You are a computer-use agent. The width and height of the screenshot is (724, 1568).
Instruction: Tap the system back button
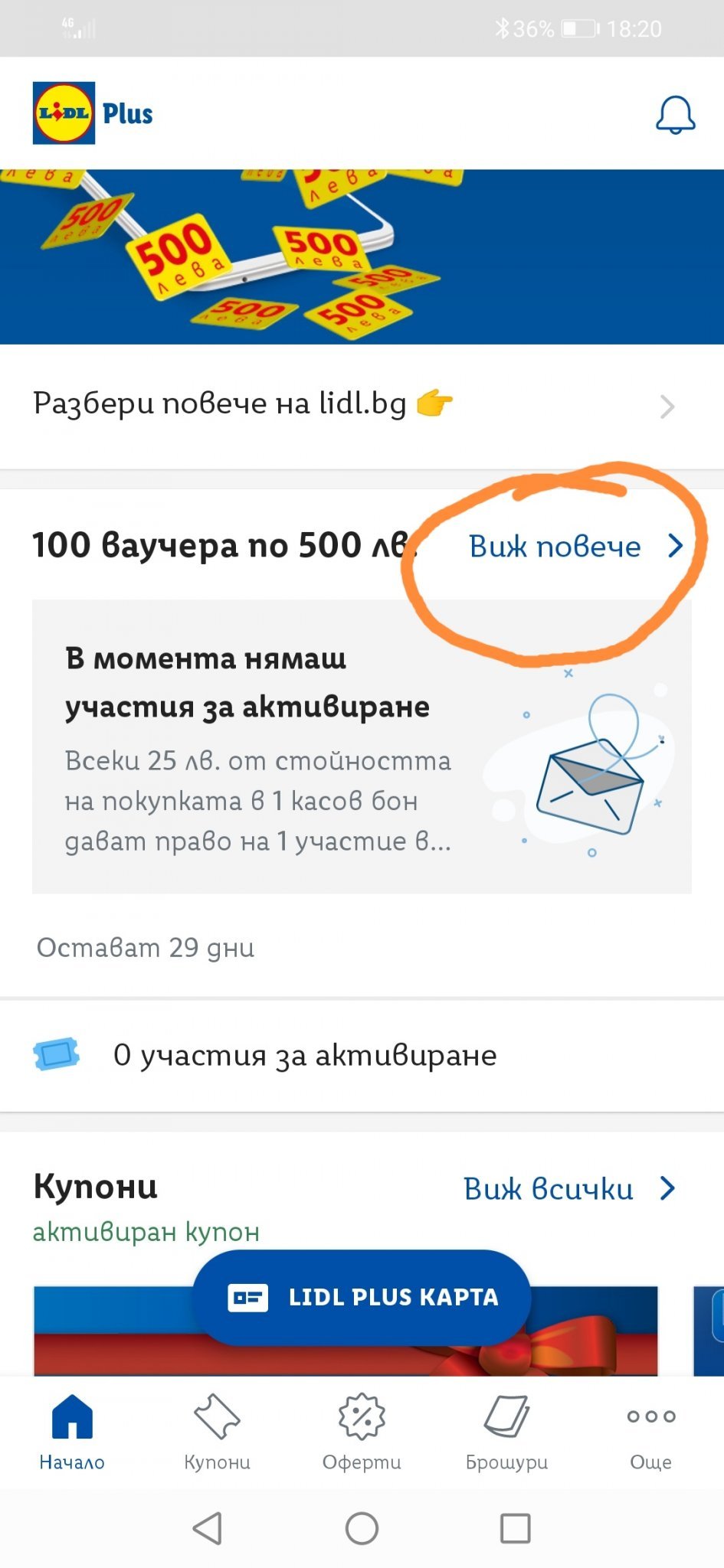[208, 1528]
